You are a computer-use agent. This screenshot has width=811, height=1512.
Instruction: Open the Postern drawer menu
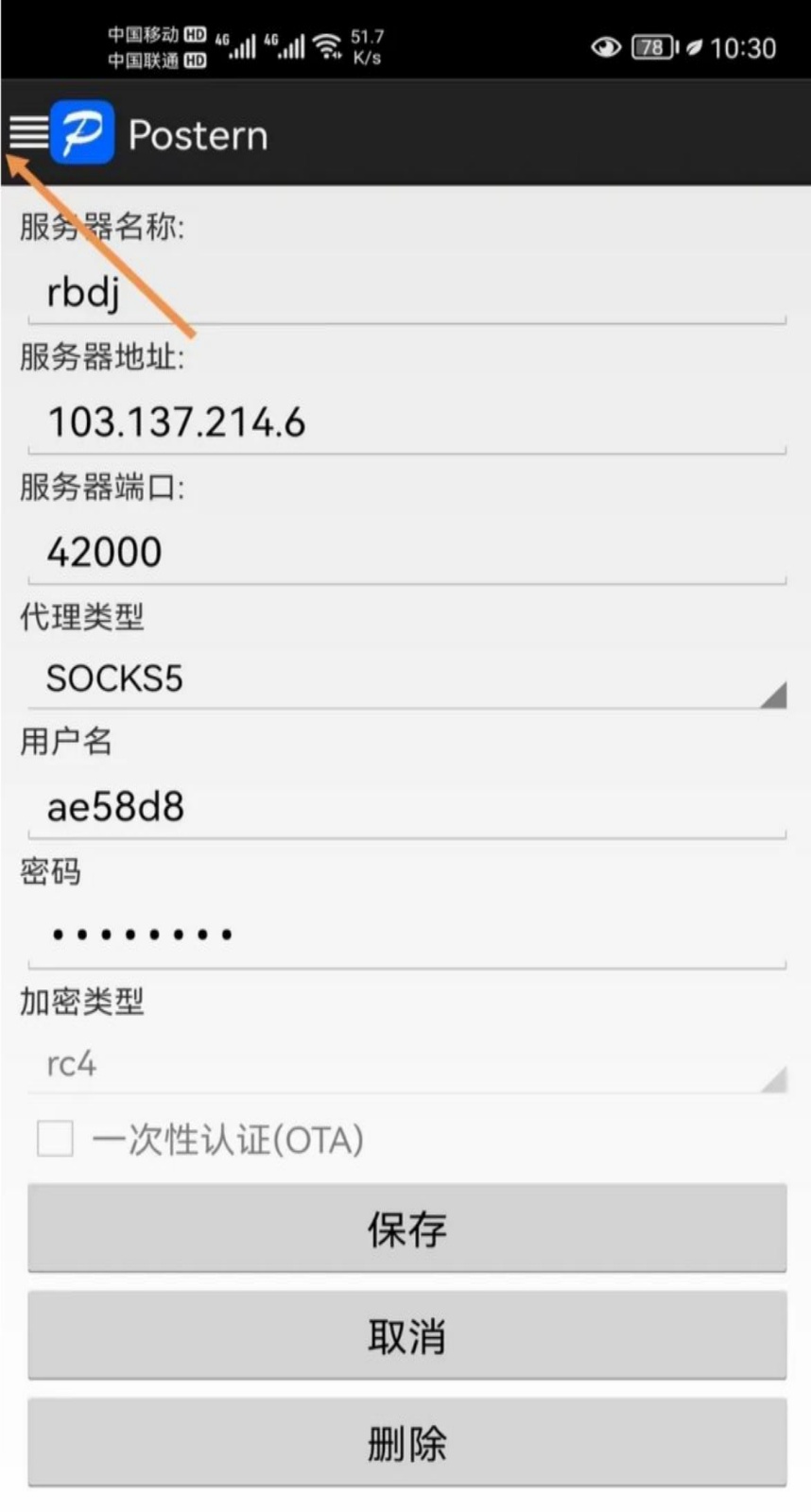coord(28,133)
